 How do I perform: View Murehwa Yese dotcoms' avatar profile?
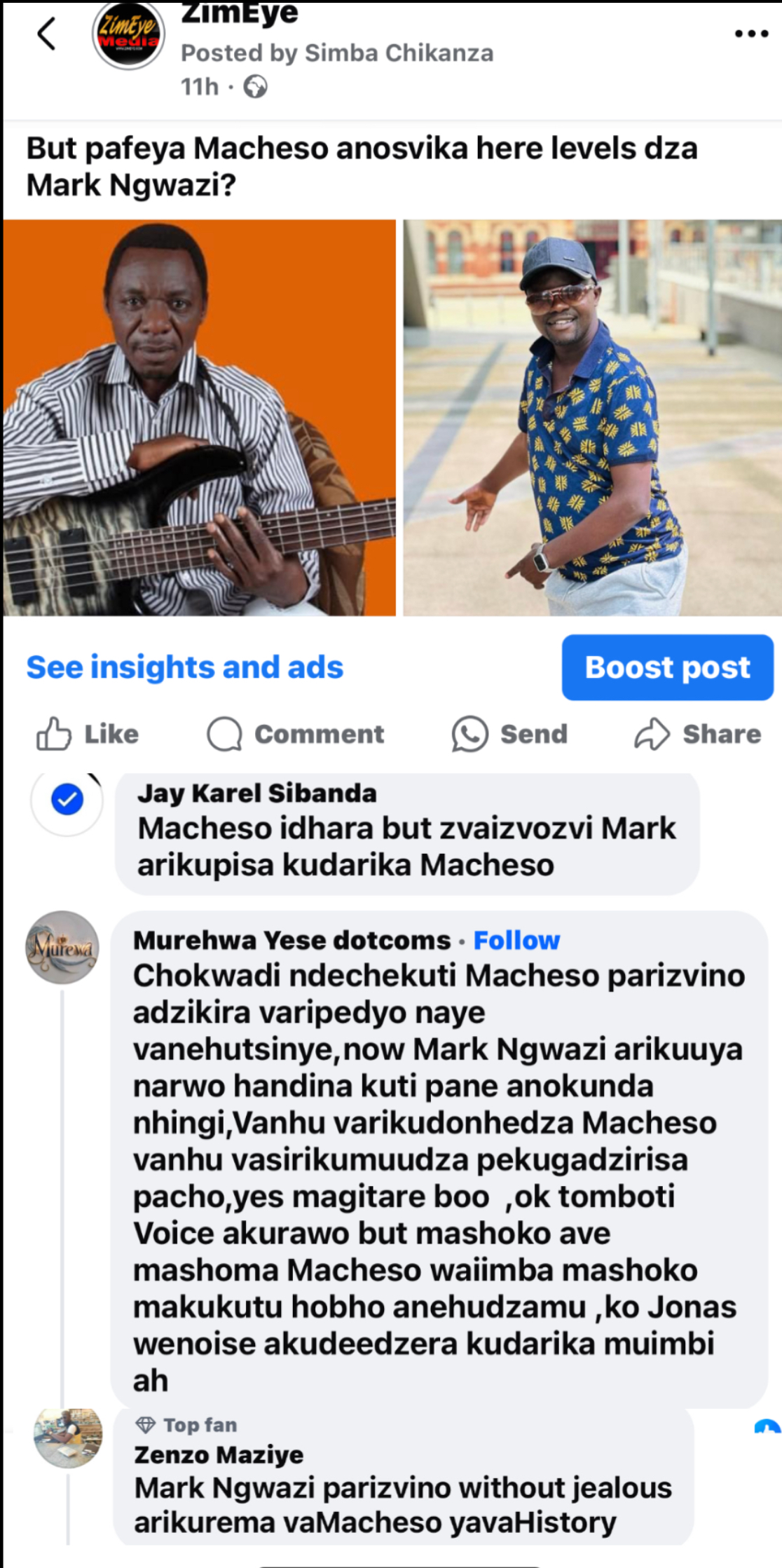62,948
